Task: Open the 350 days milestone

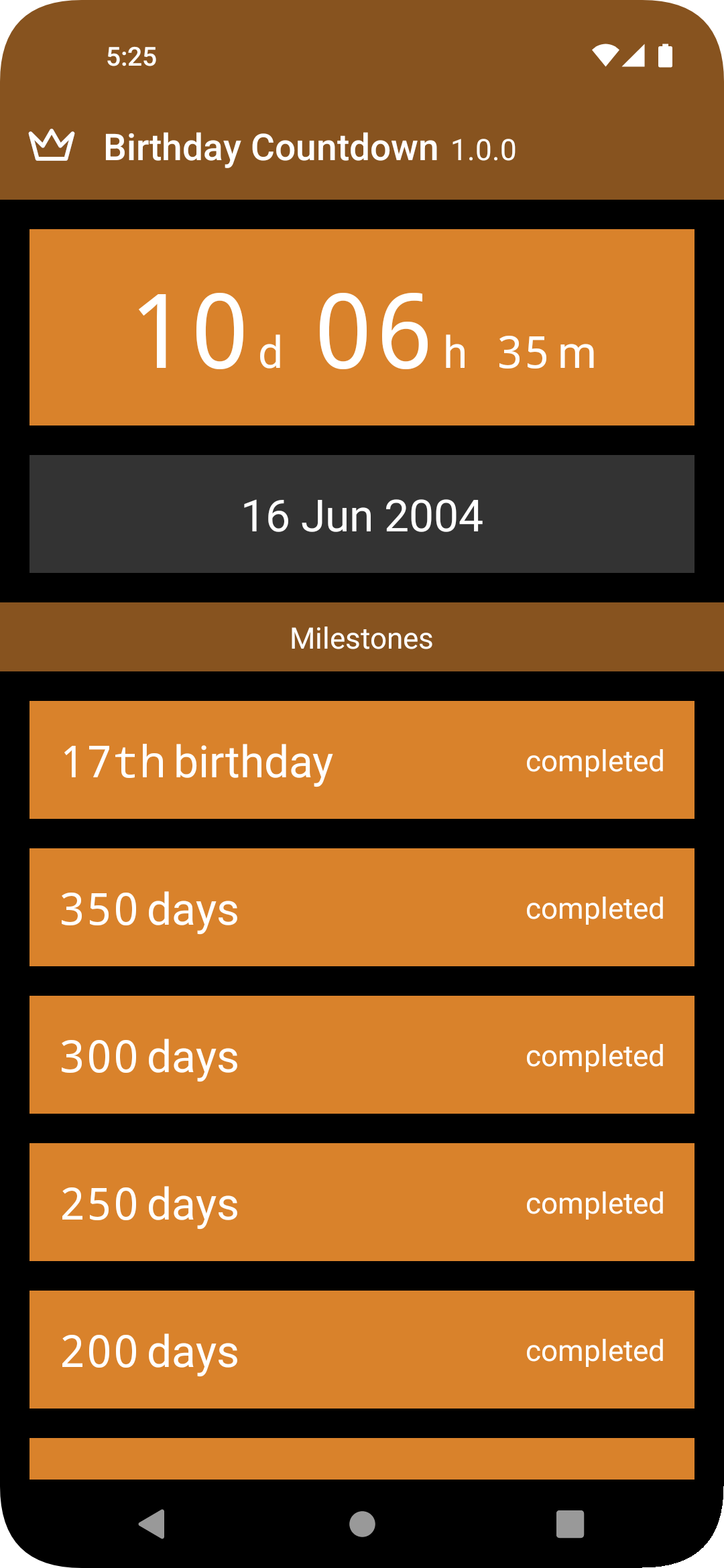Action: [x=362, y=907]
